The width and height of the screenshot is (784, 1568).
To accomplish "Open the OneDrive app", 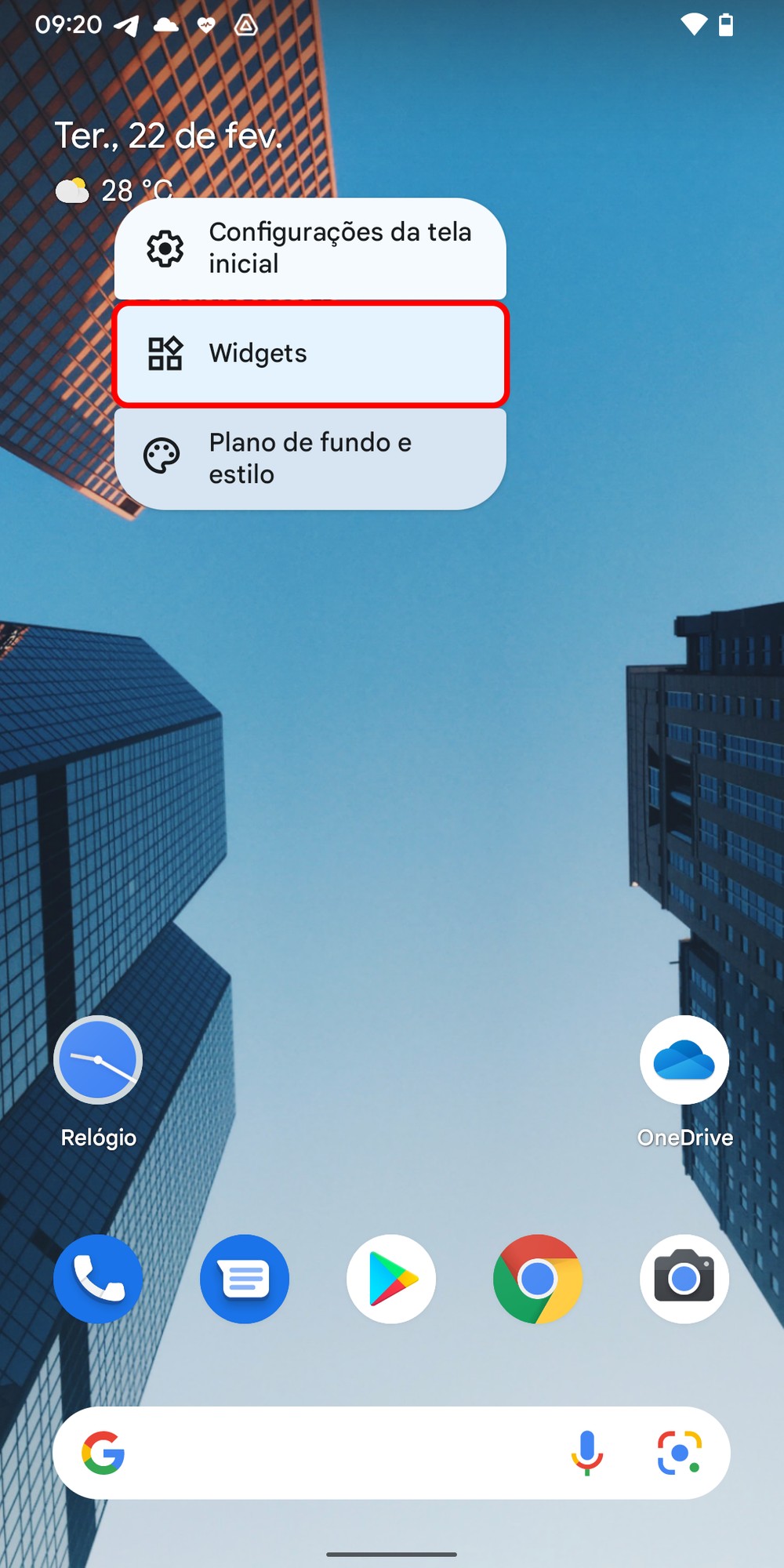I will coord(684,1060).
